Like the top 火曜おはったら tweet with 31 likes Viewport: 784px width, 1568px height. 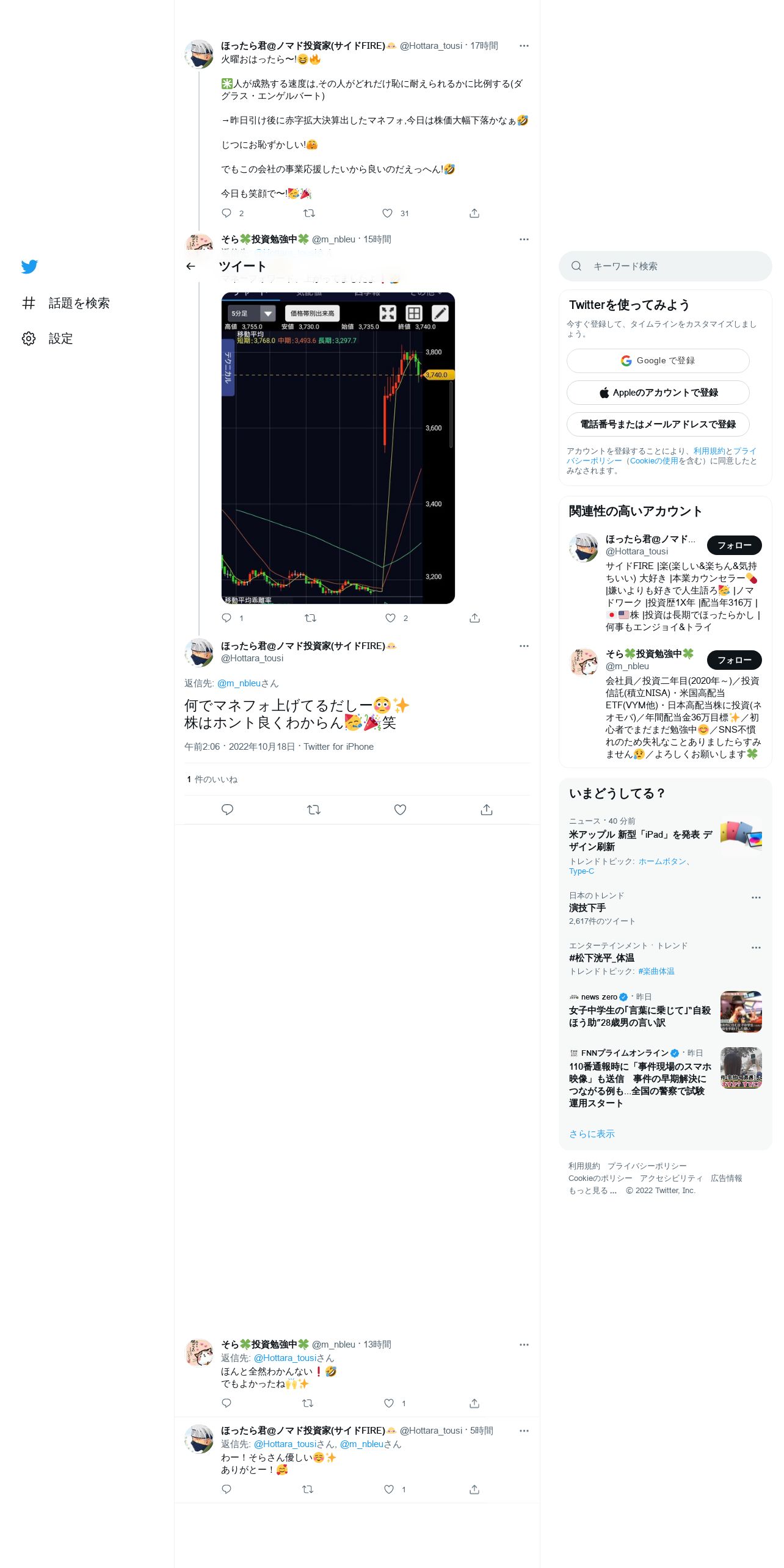click(x=387, y=213)
